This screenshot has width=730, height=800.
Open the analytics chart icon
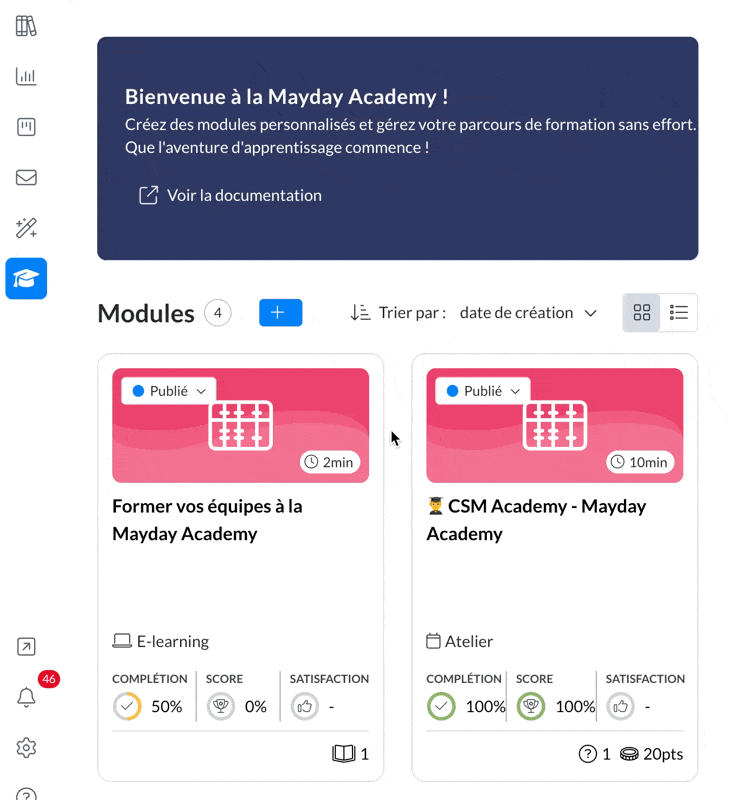click(x=26, y=76)
